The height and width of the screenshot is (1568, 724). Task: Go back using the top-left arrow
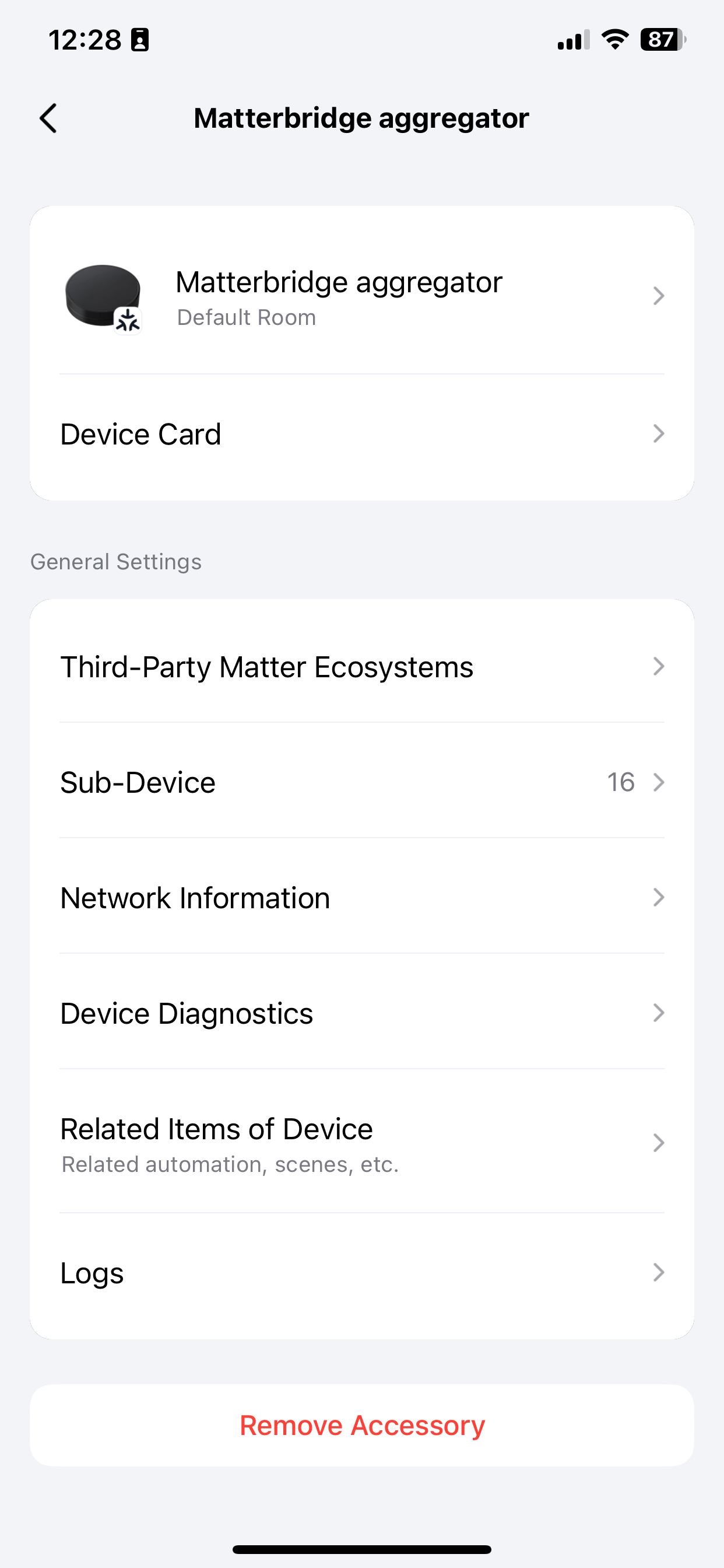click(x=48, y=118)
